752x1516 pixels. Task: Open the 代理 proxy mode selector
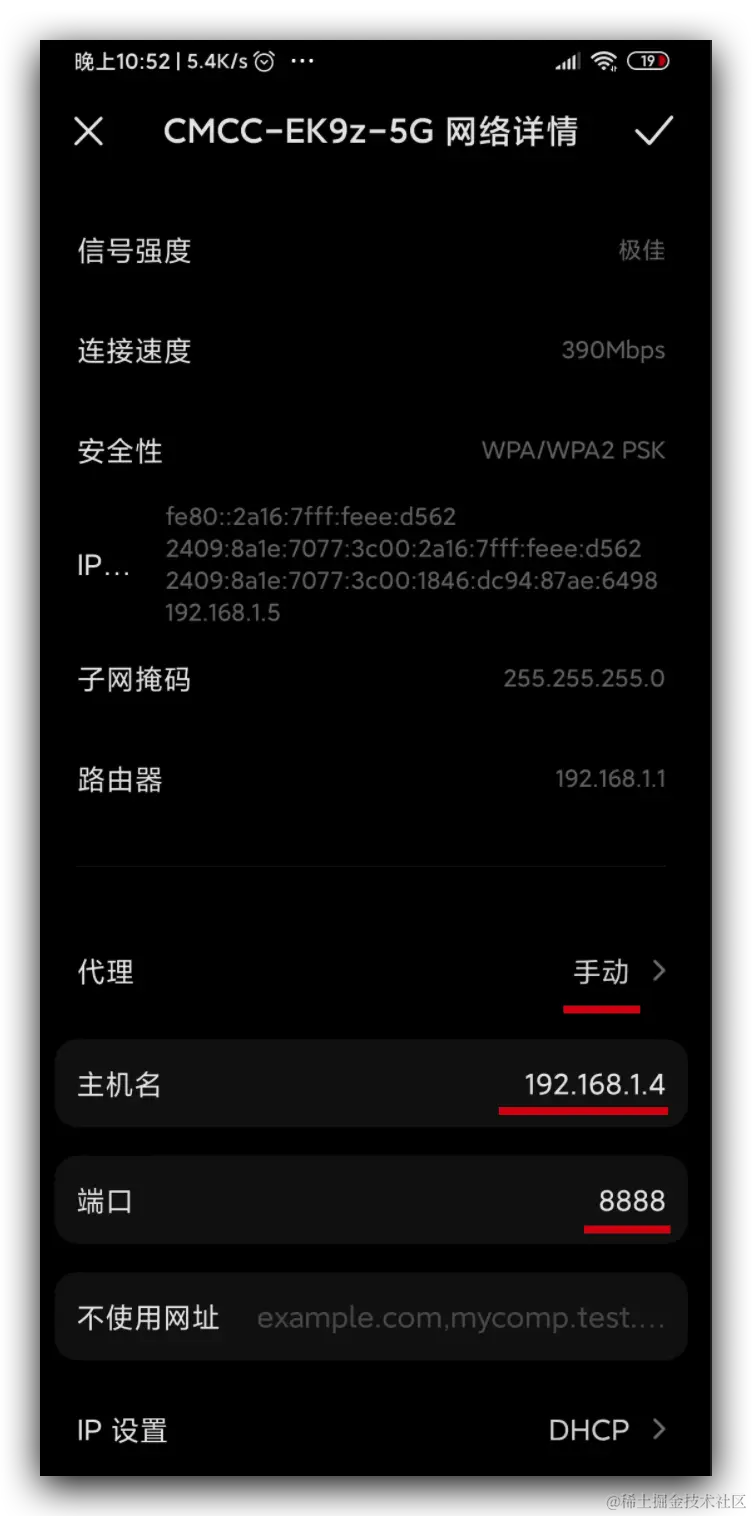617,971
